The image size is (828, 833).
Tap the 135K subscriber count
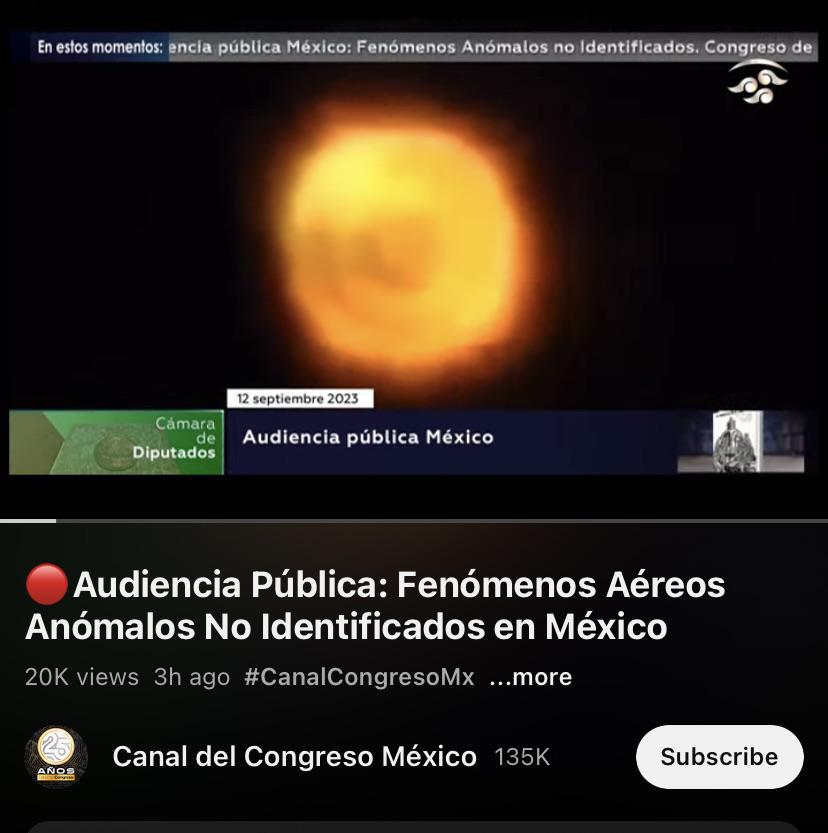coord(521,757)
